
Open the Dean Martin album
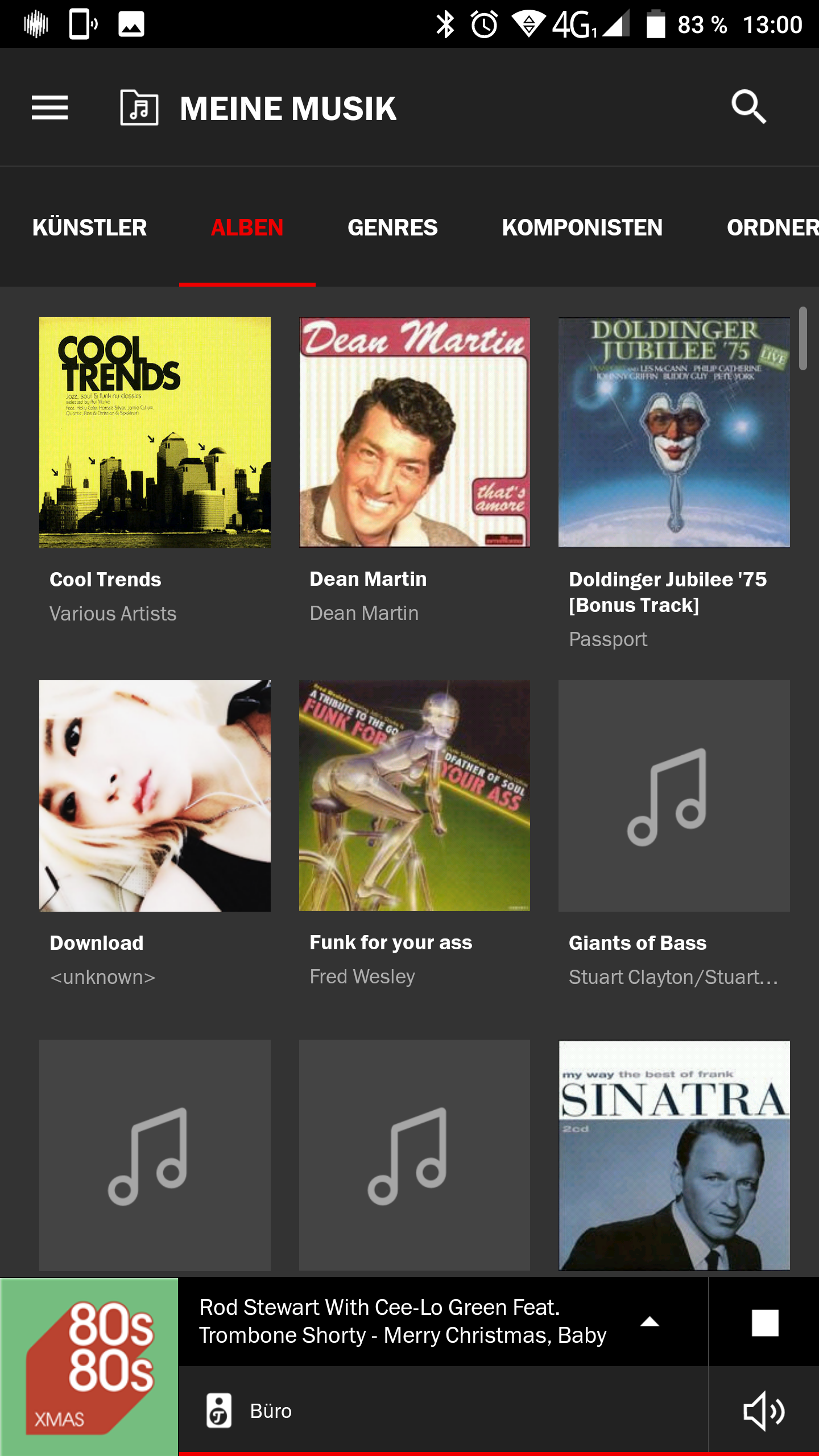point(415,432)
